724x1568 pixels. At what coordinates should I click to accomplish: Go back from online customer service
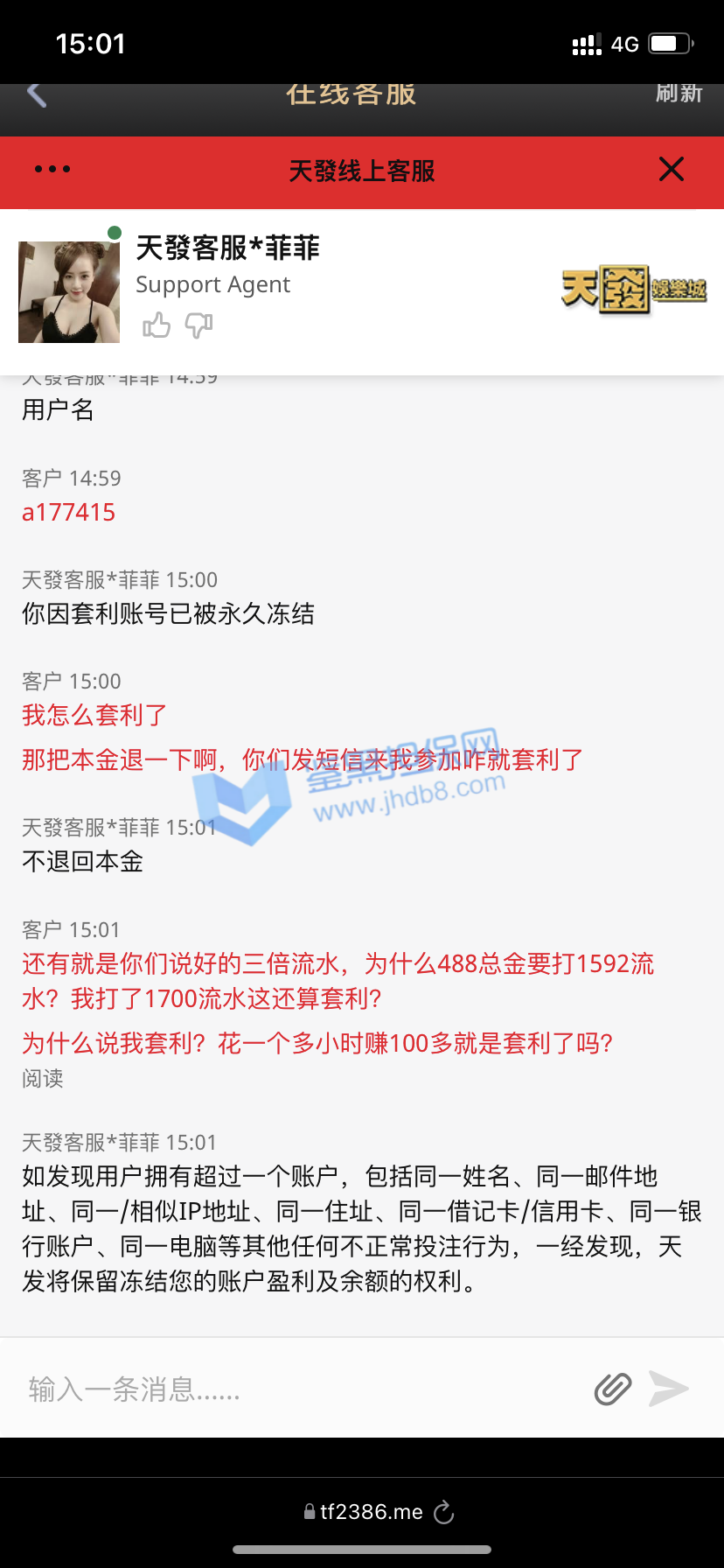pos(37,94)
